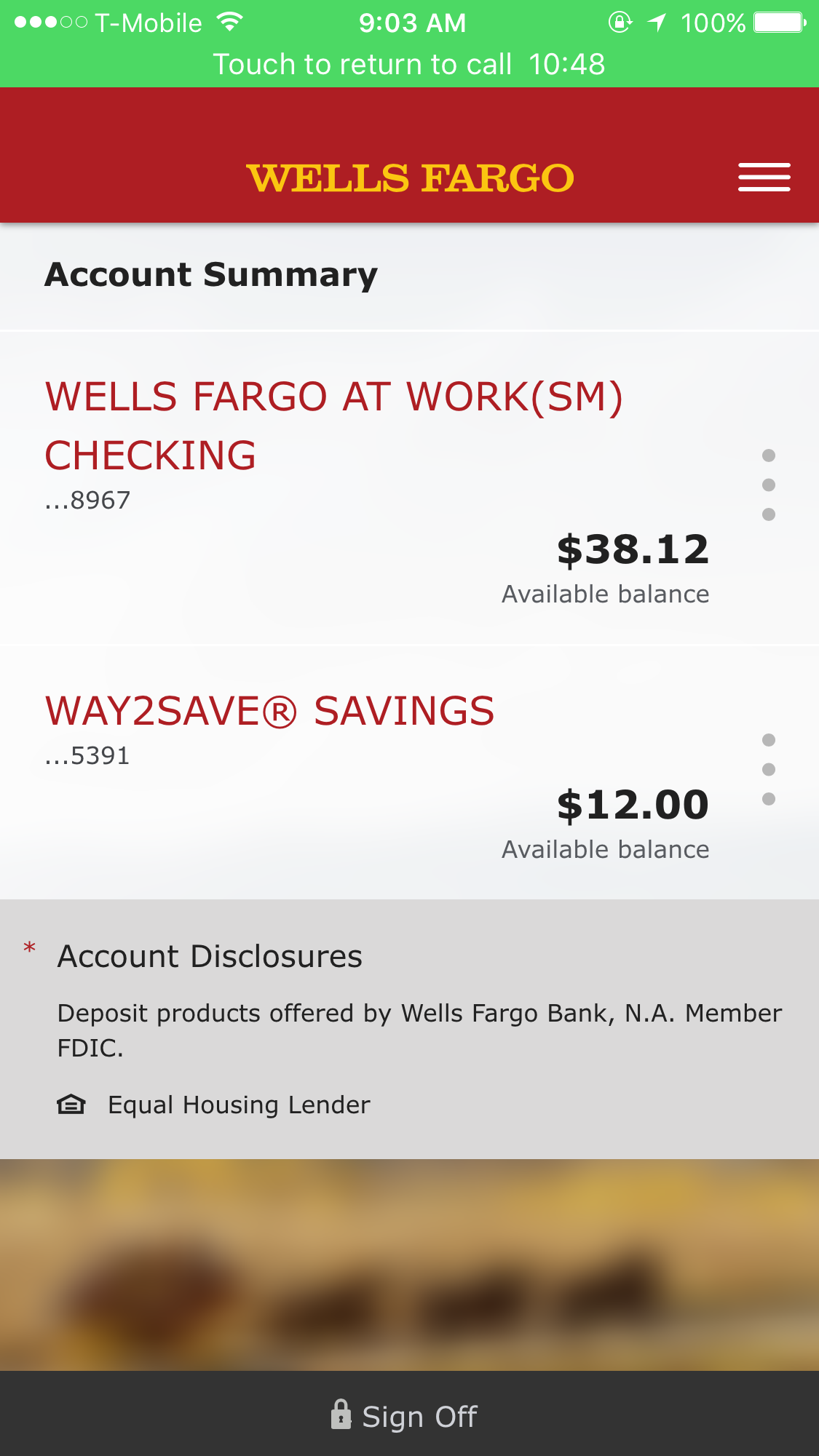Sign off from the account
The width and height of the screenshot is (819, 1456).
(x=405, y=1416)
